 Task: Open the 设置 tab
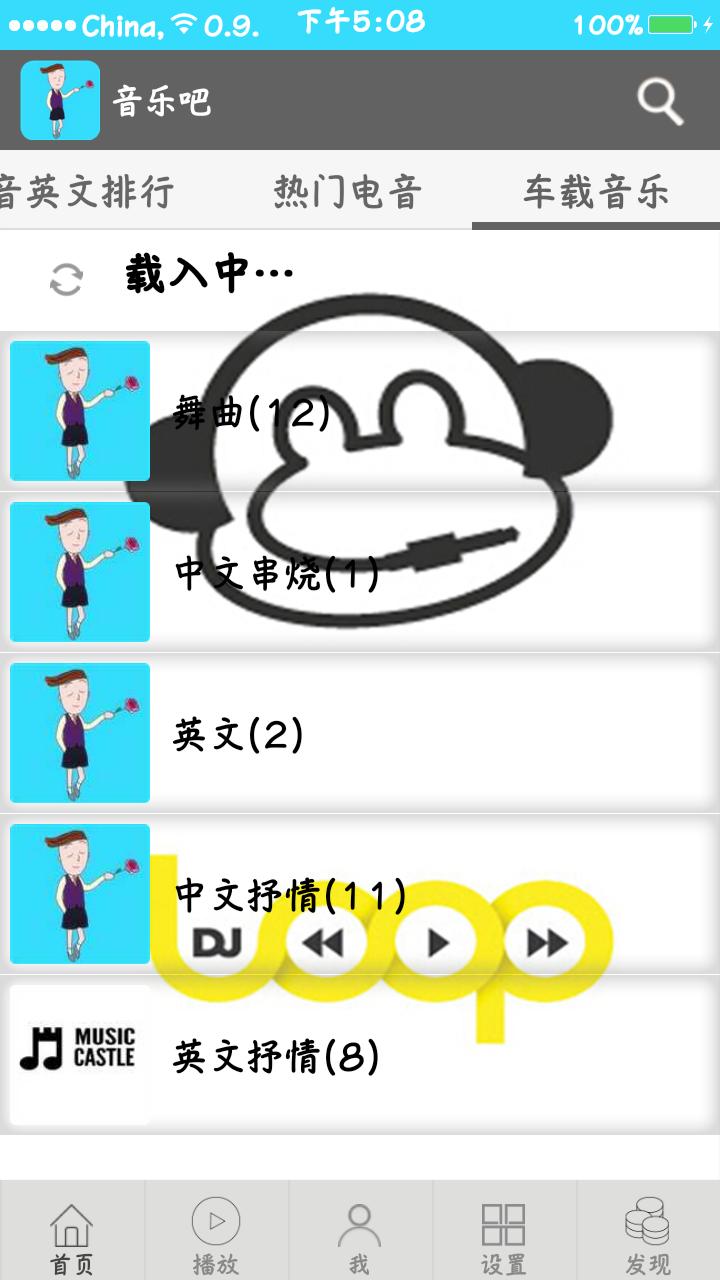click(504, 1232)
